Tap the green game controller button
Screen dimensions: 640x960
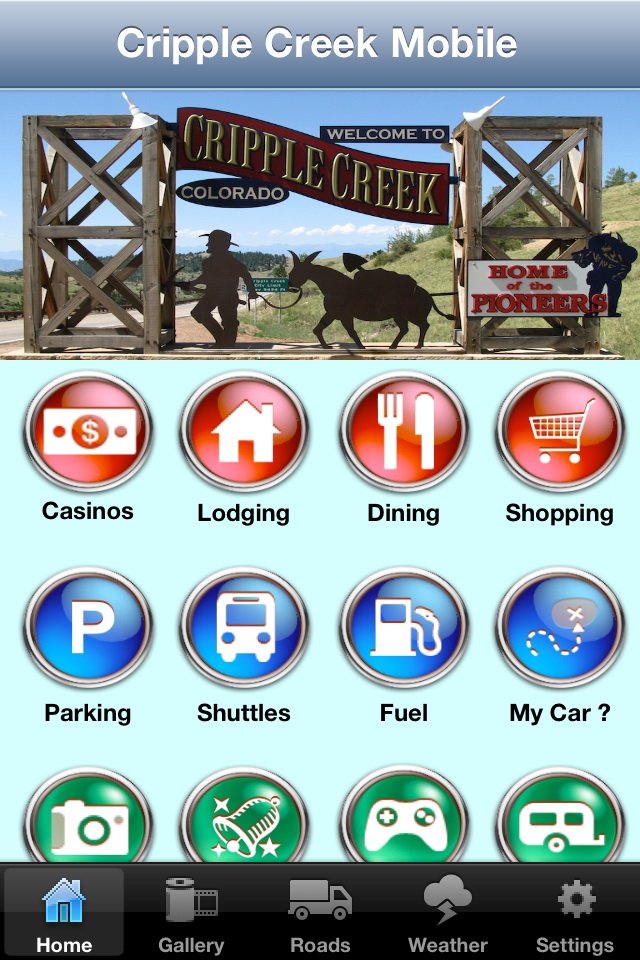coord(404,822)
